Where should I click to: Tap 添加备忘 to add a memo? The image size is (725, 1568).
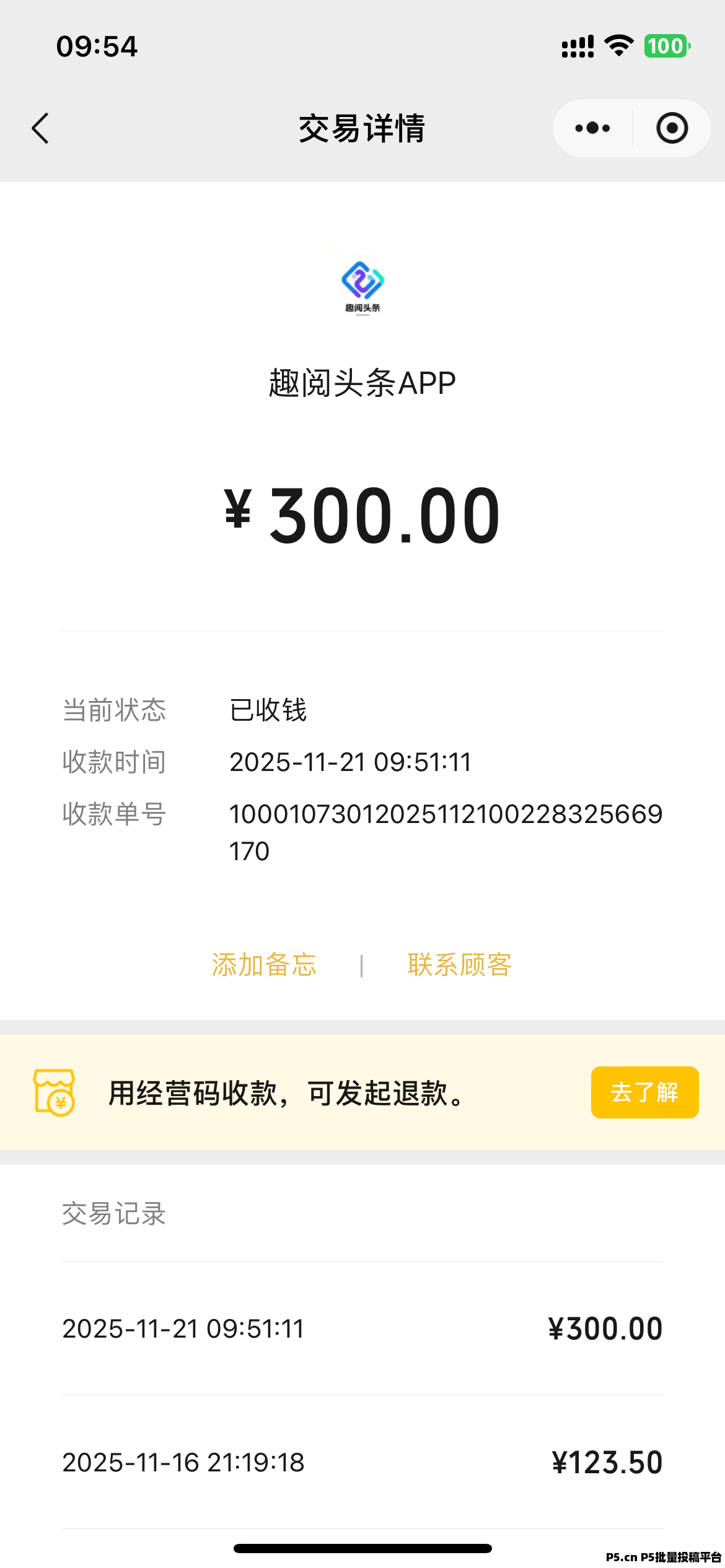point(264,965)
